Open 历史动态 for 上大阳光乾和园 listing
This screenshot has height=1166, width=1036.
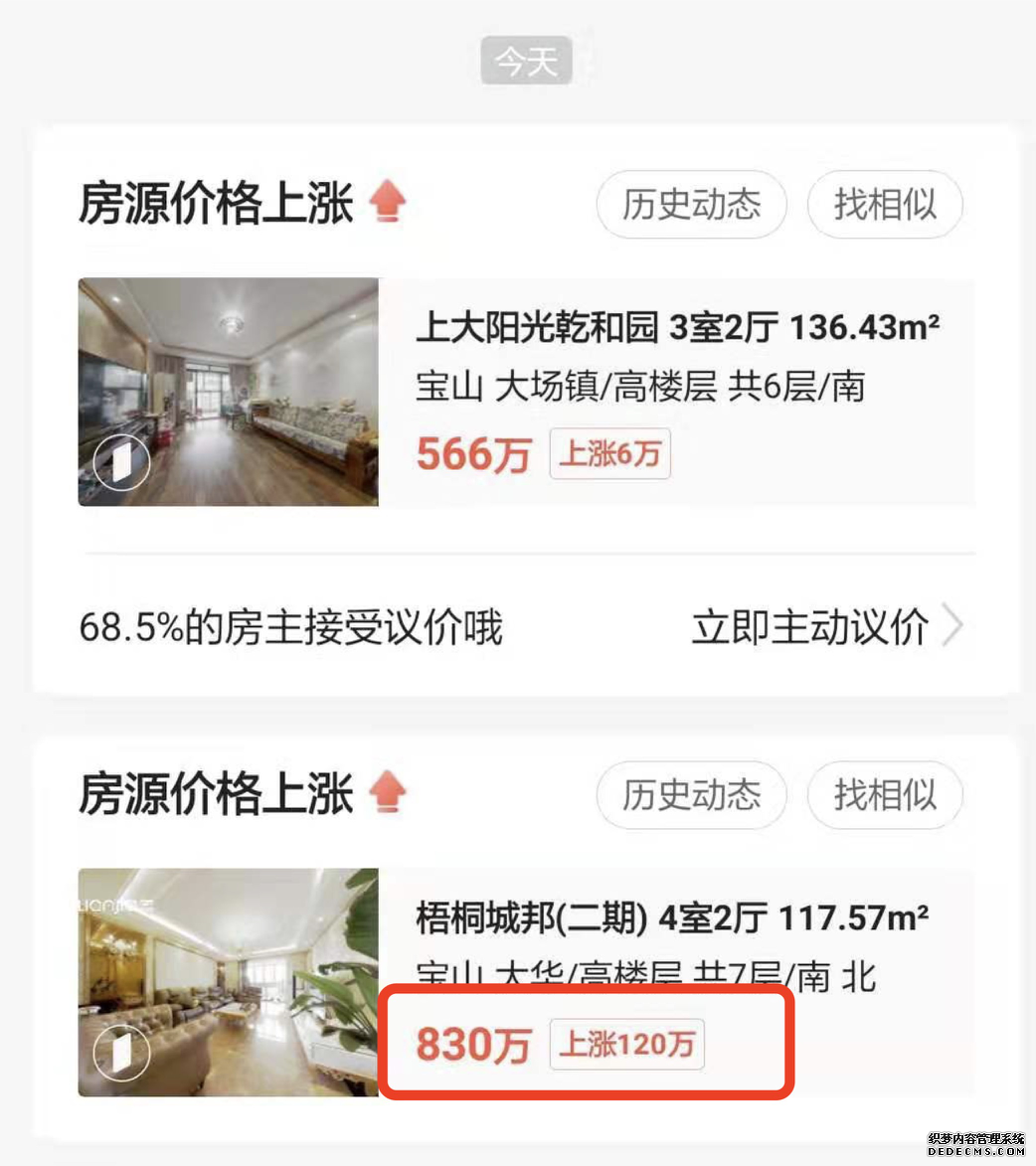(x=691, y=205)
